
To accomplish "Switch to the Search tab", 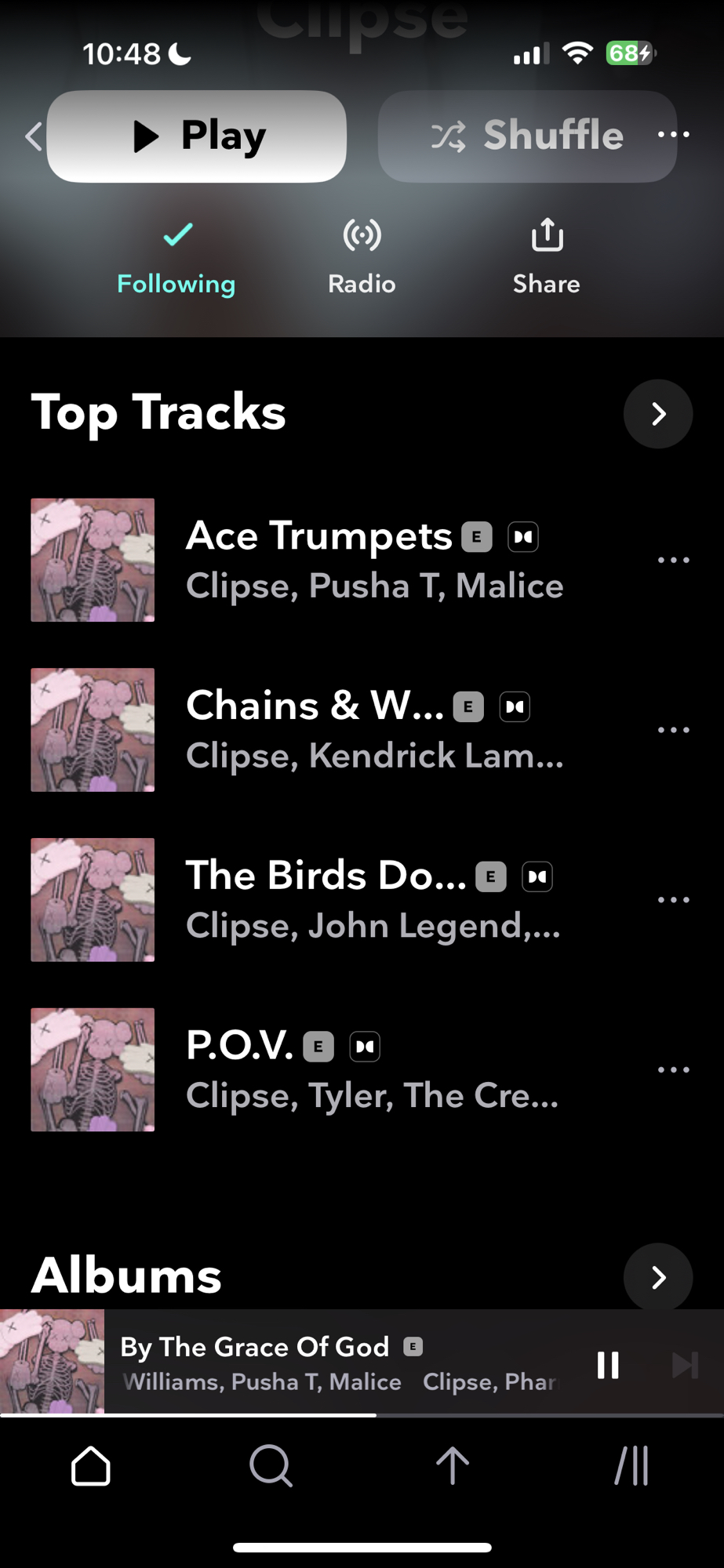I will (271, 1465).
